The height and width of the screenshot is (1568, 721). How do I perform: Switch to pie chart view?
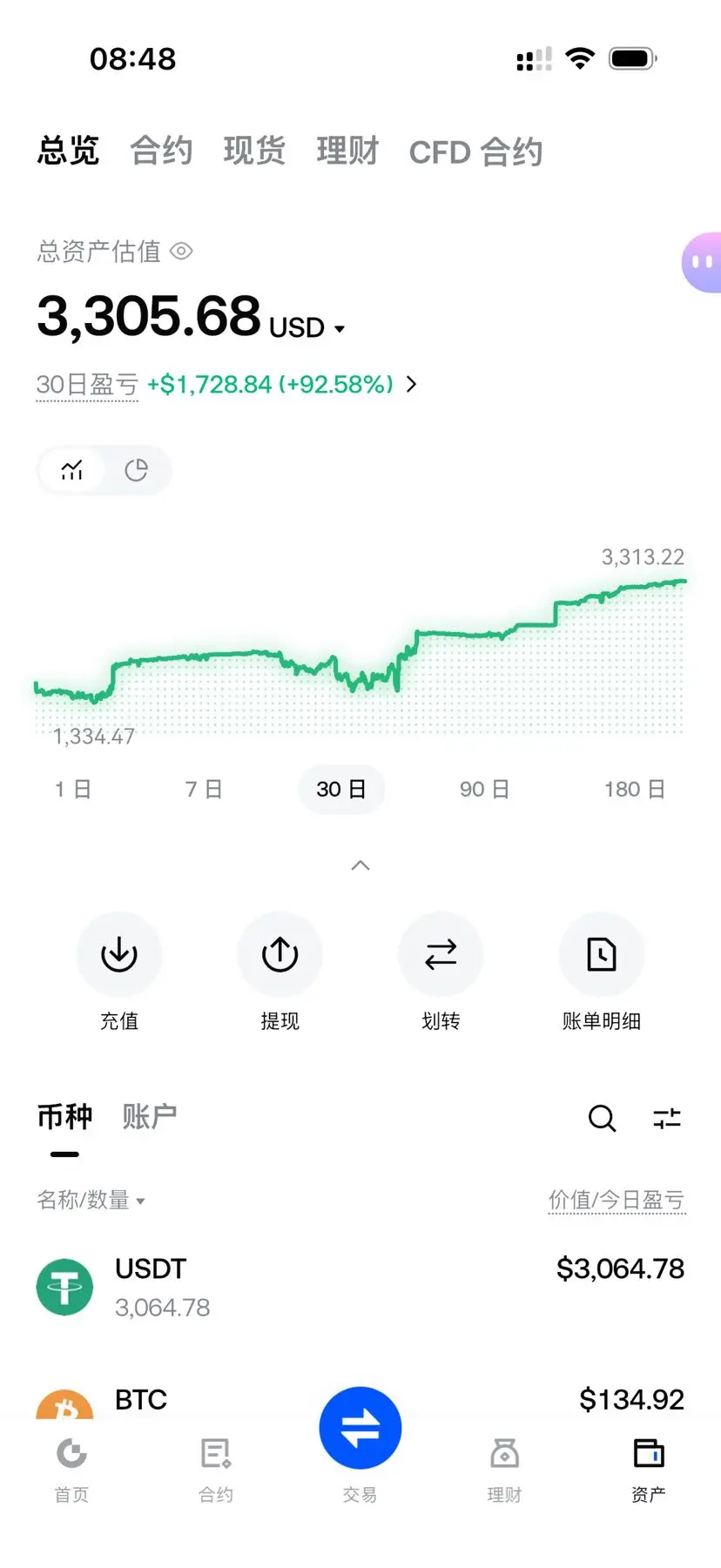[x=137, y=471]
